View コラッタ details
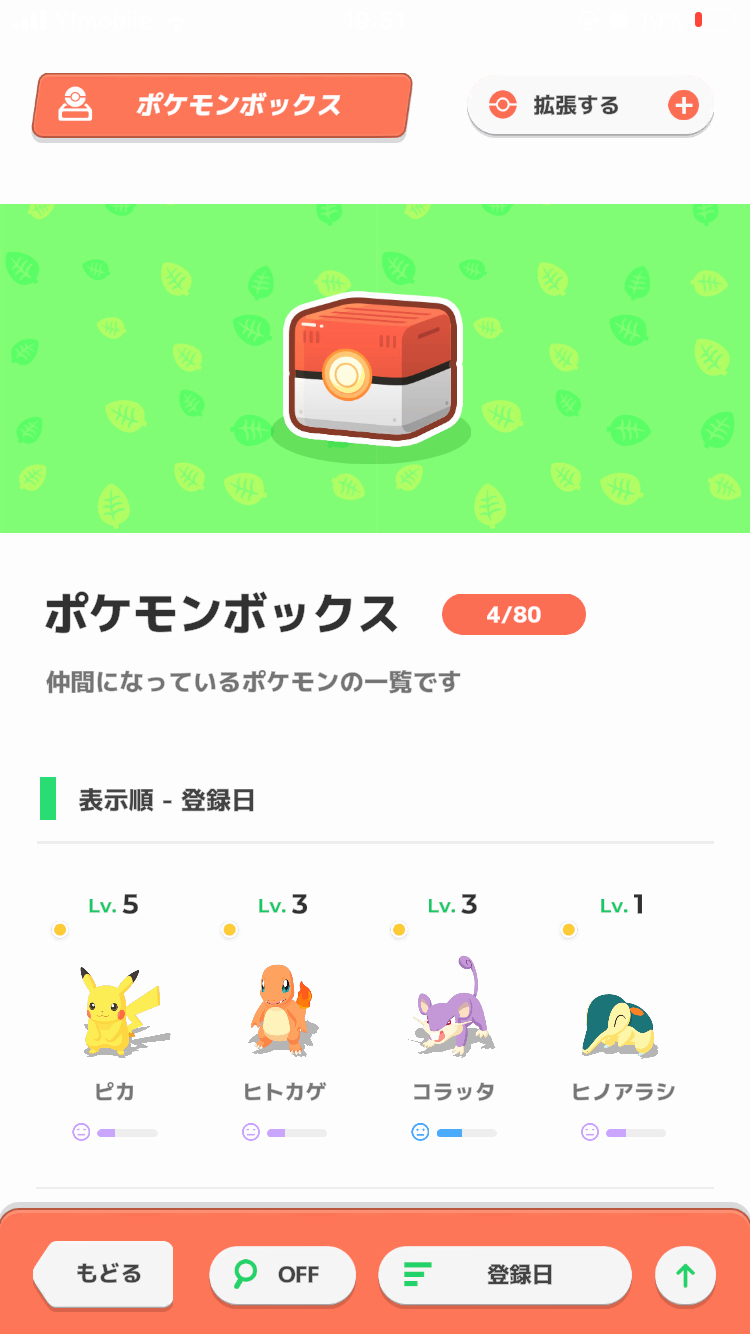 click(453, 1012)
